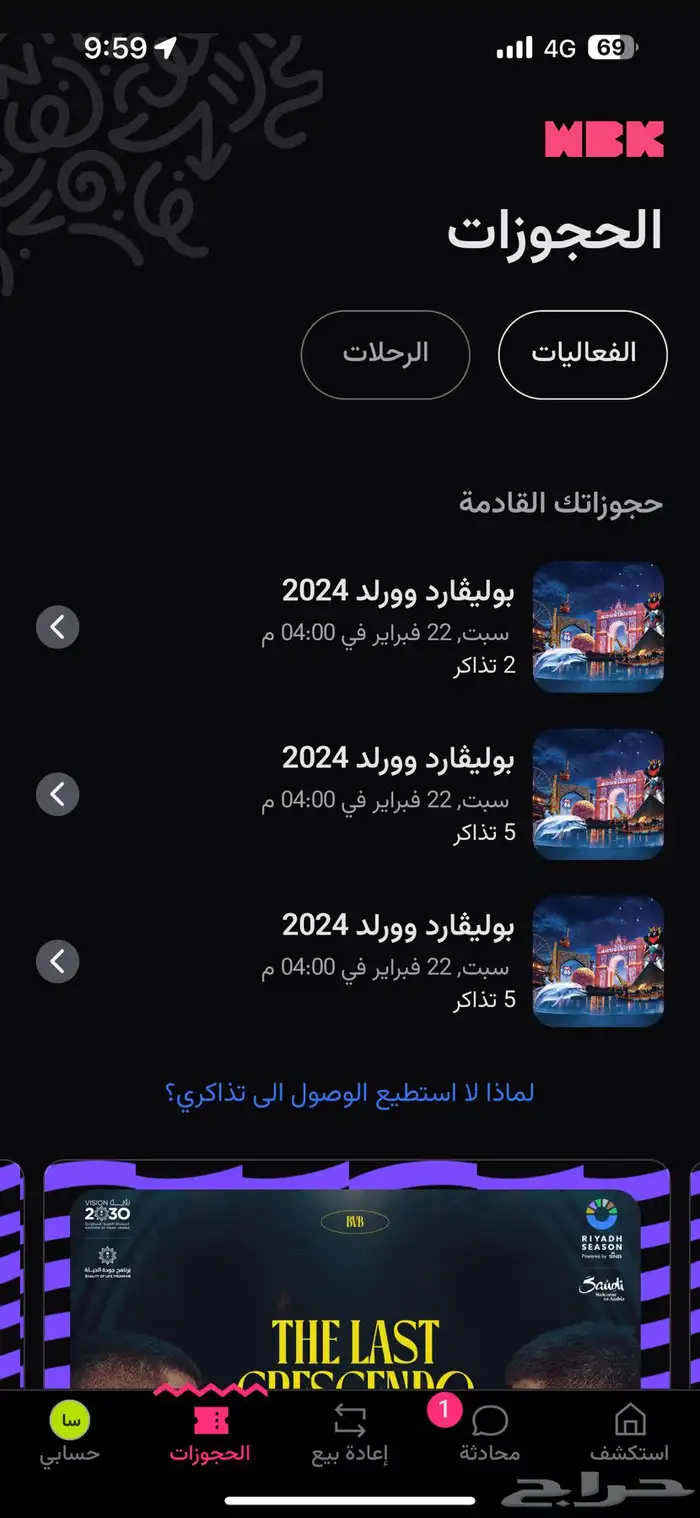Select the الحجوزات tab in bottom bar
Screen dimensions: 700x1518
tap(209, 1432)
